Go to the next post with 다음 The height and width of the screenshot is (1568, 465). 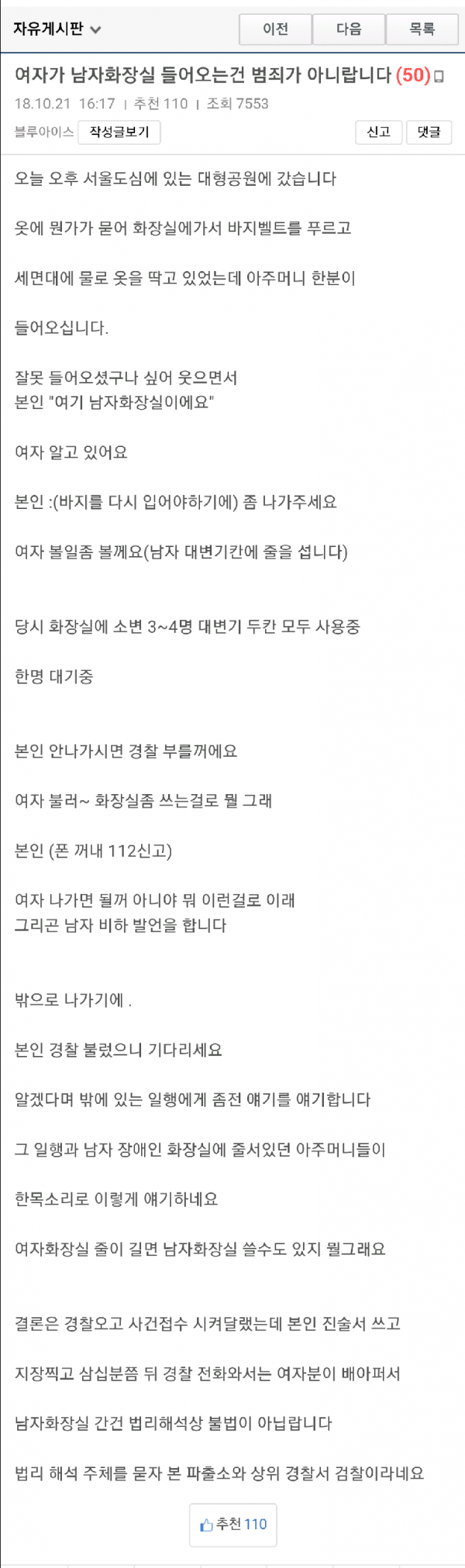pos(349,29)
